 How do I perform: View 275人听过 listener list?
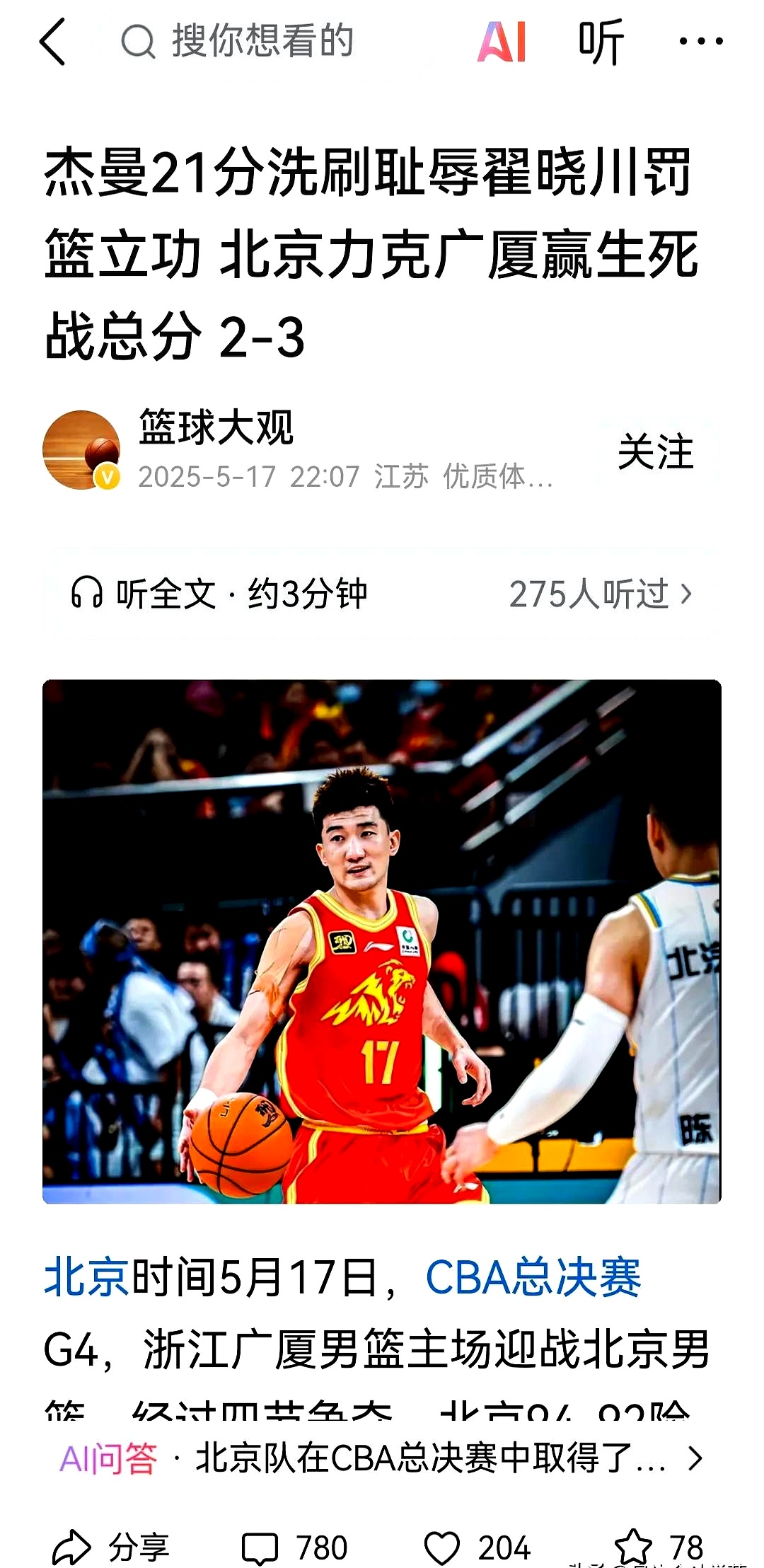point(600,593)
